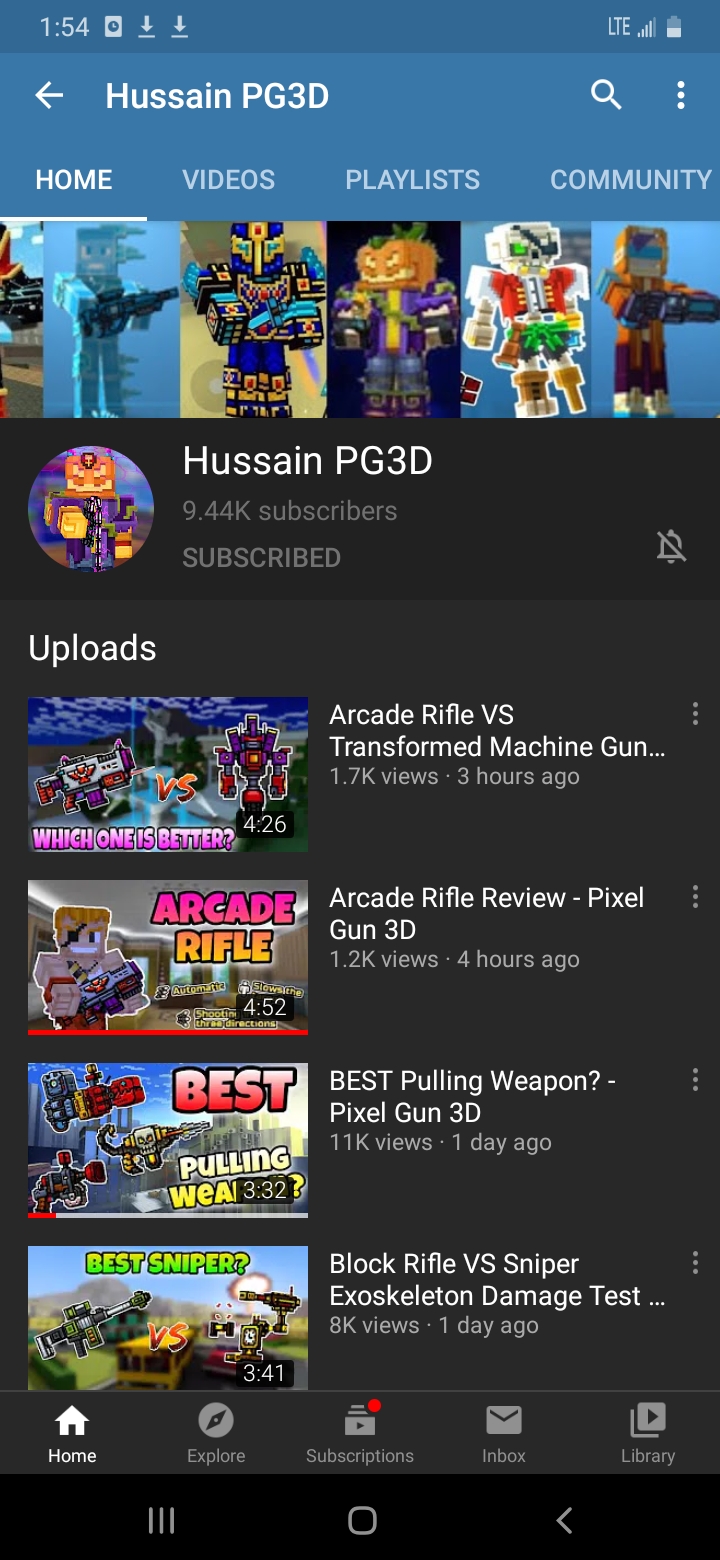
Task: Play Block Rifle VS Sniper Exoskeleton video
Action: [168, 1318]
